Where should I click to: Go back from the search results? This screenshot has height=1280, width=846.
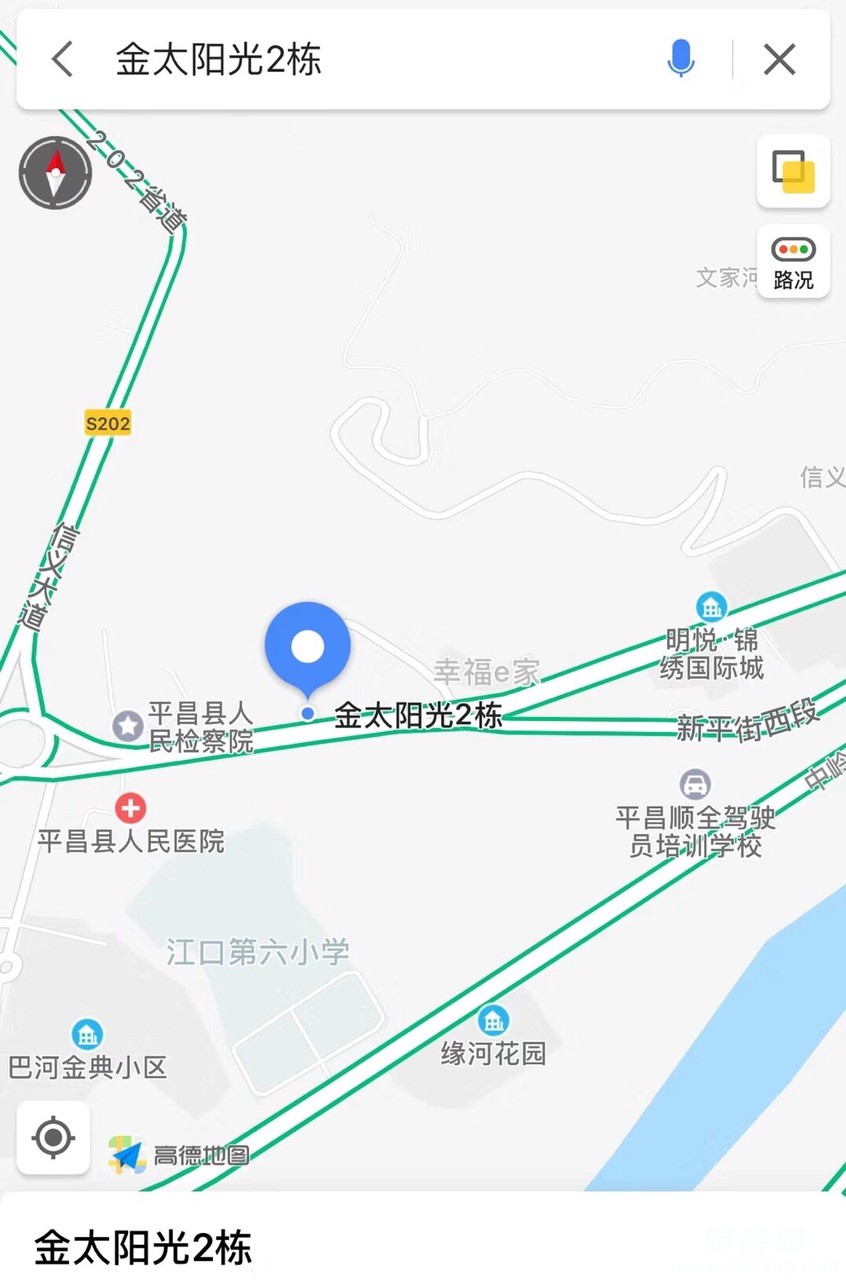[62, 60]
